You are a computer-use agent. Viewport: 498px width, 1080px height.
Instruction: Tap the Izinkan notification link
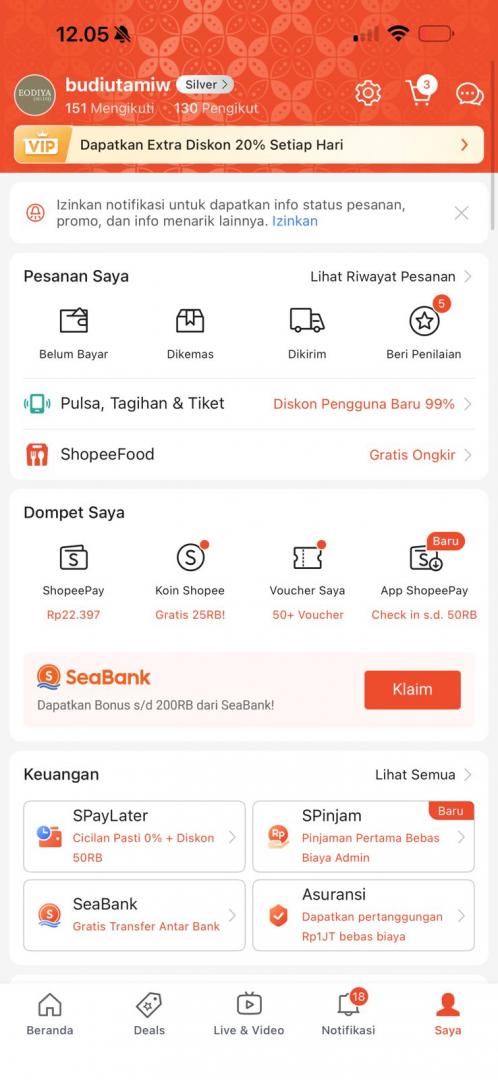295,221
